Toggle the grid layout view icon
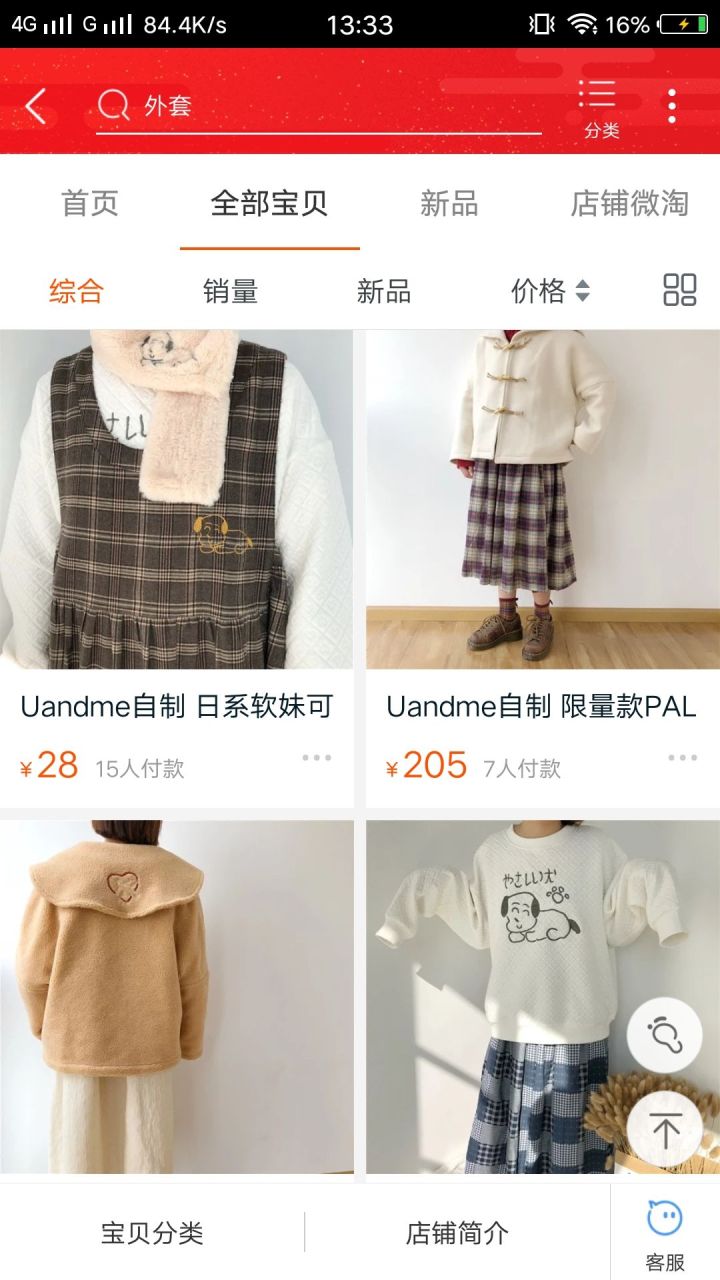This screenshot has width=720, height=1280. click(680, 290)
